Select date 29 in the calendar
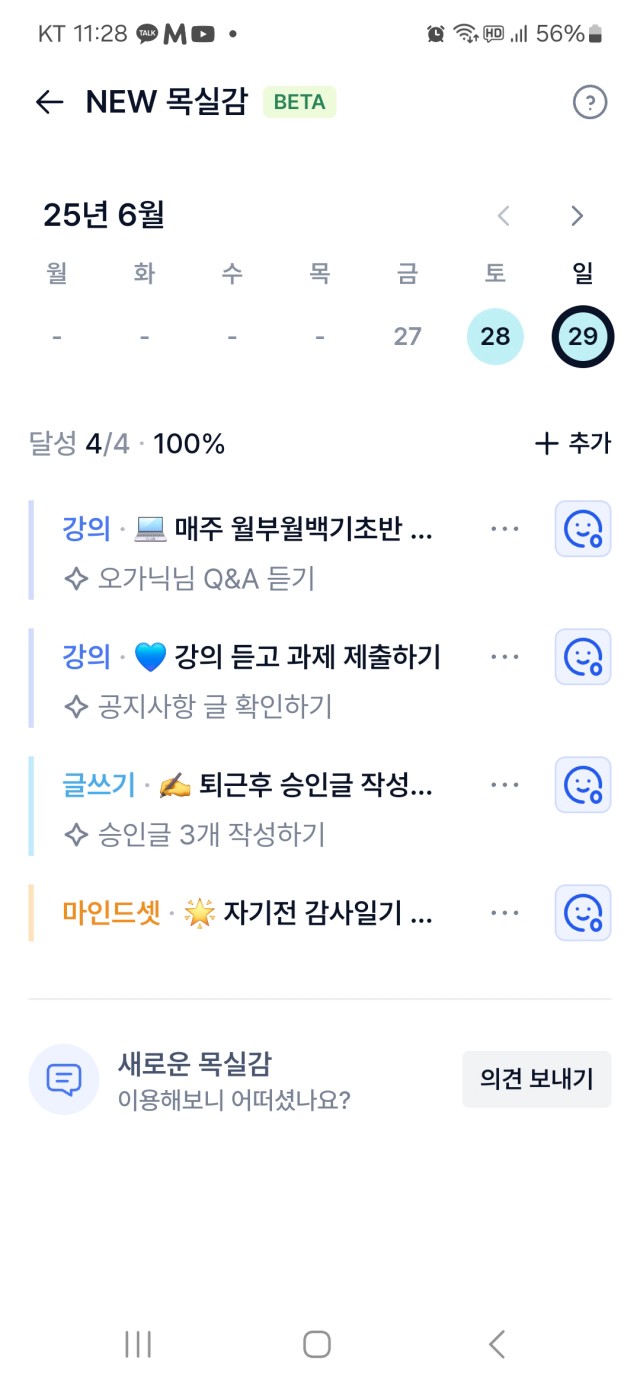 pos(583,337)
